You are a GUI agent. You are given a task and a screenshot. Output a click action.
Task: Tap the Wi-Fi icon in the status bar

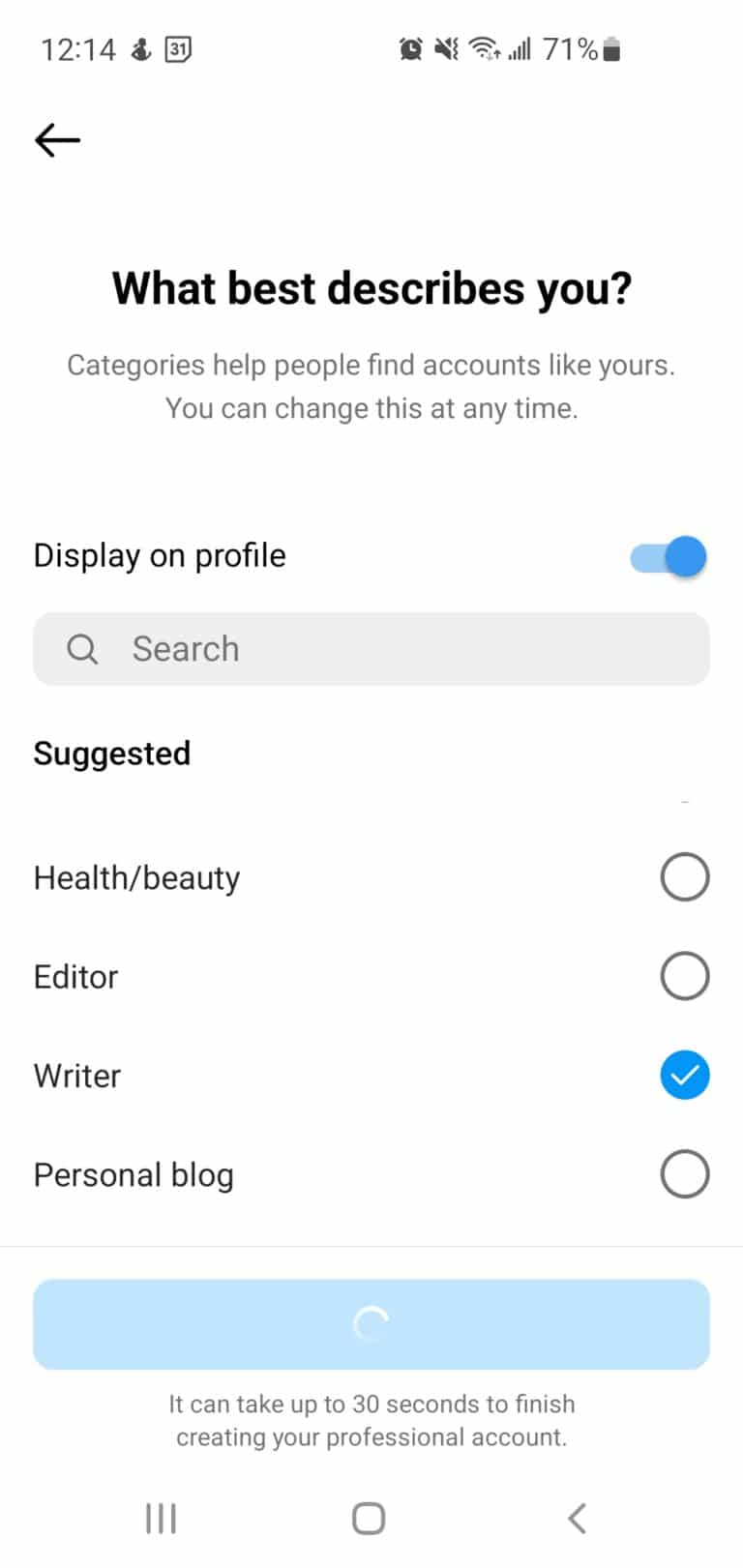[481, 48]
